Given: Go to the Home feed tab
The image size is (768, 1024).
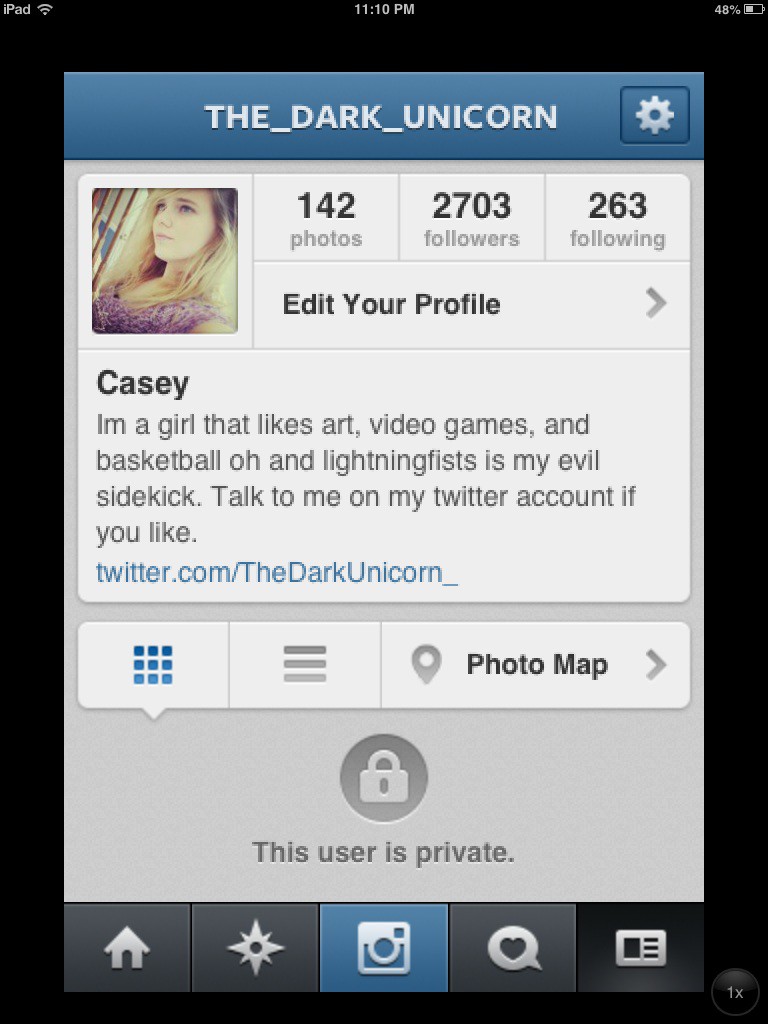Looking at the screenshot, I should point(127,948).
